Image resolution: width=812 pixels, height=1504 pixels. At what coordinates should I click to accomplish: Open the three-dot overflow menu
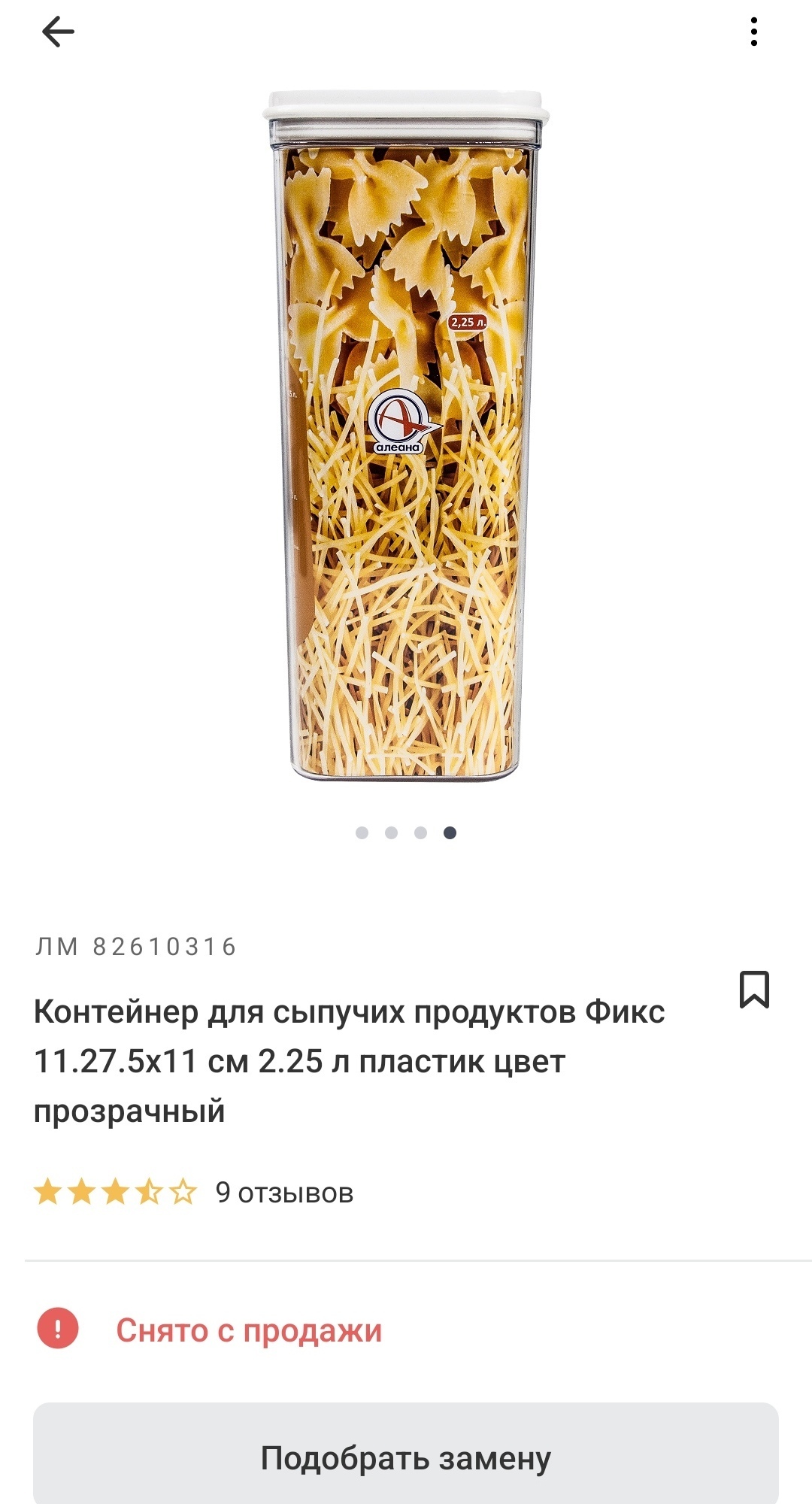pos(753,32)
